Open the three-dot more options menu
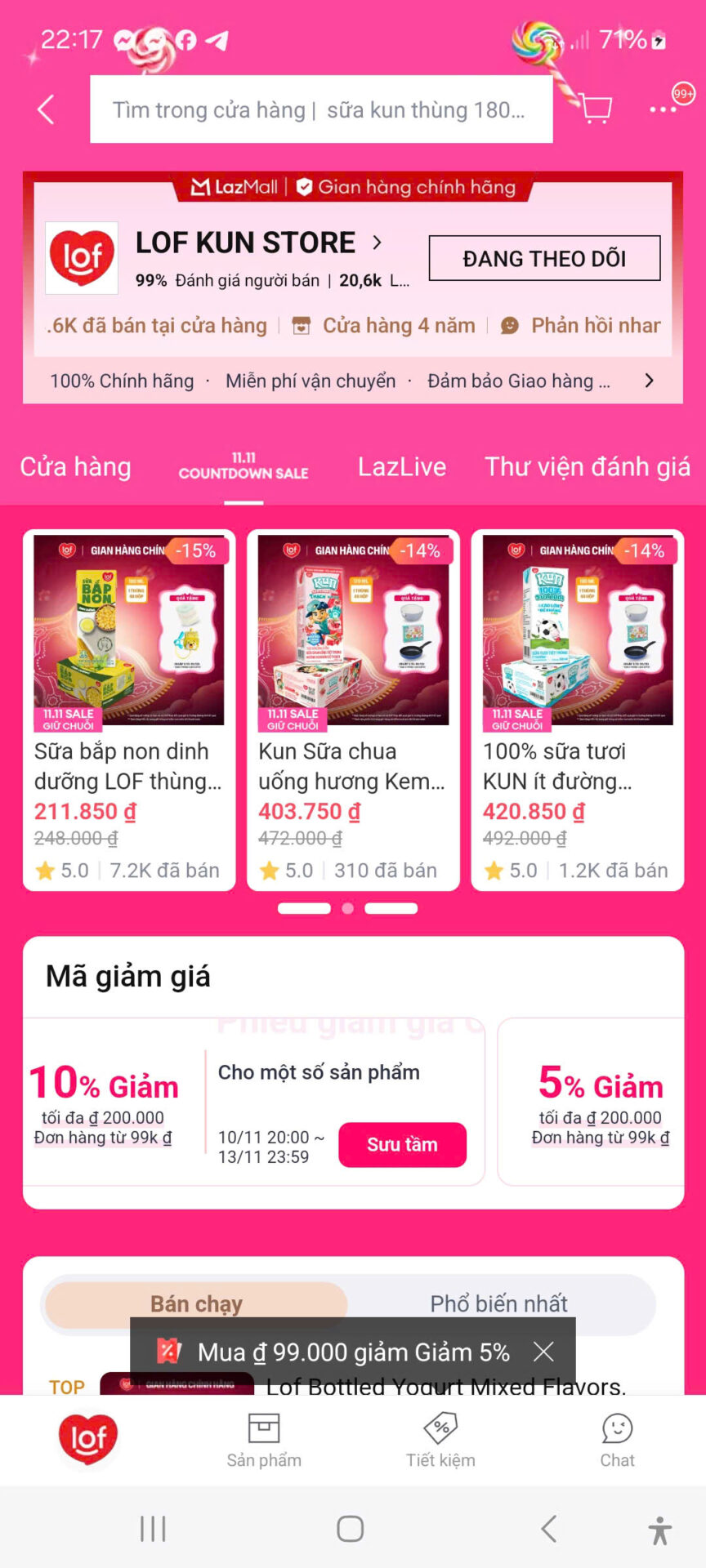Image resolution: width=706 pixels, height=1568 pixels. click(x=664, y=109)
